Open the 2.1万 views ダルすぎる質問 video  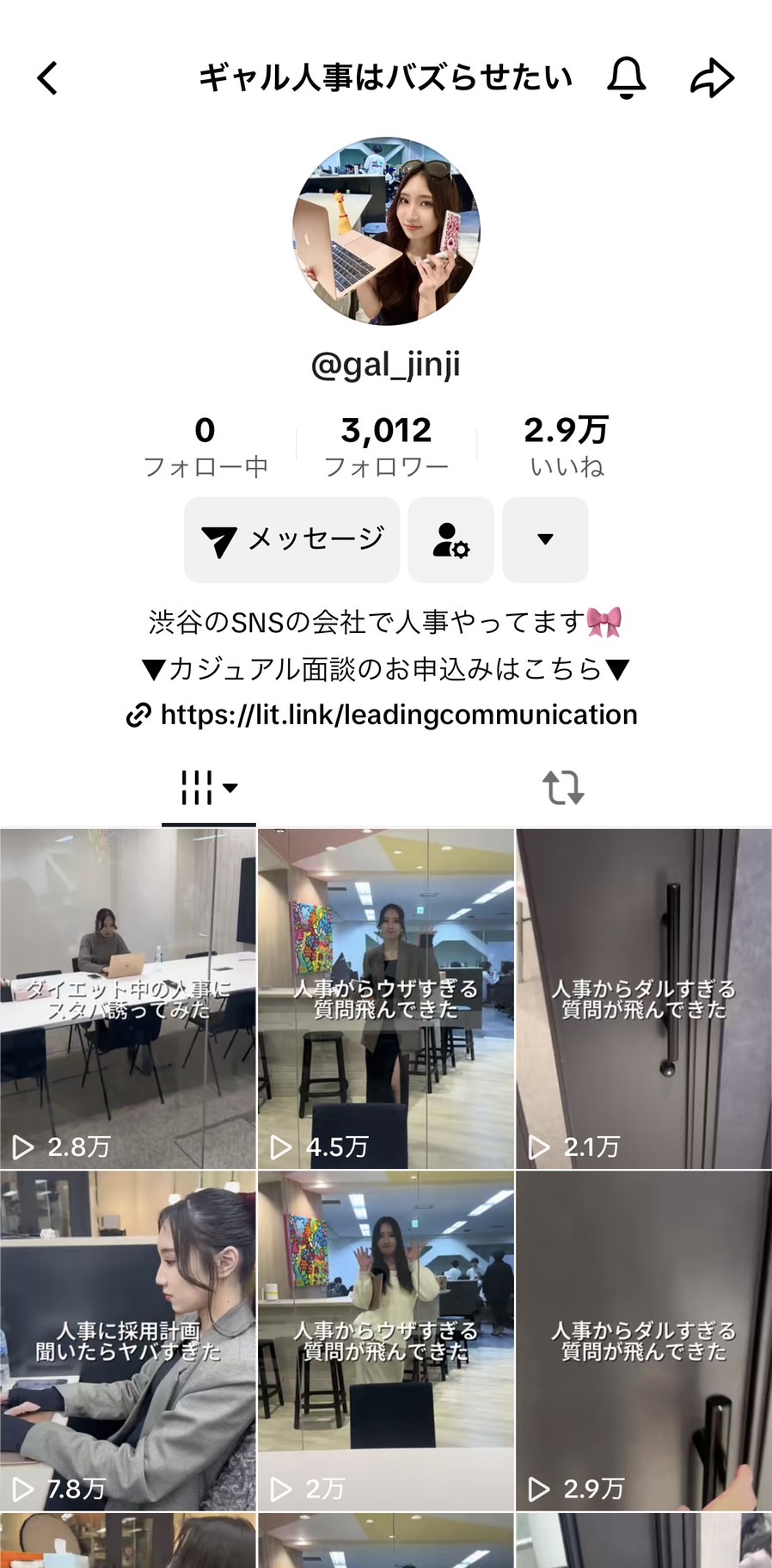tap(643, 998)
